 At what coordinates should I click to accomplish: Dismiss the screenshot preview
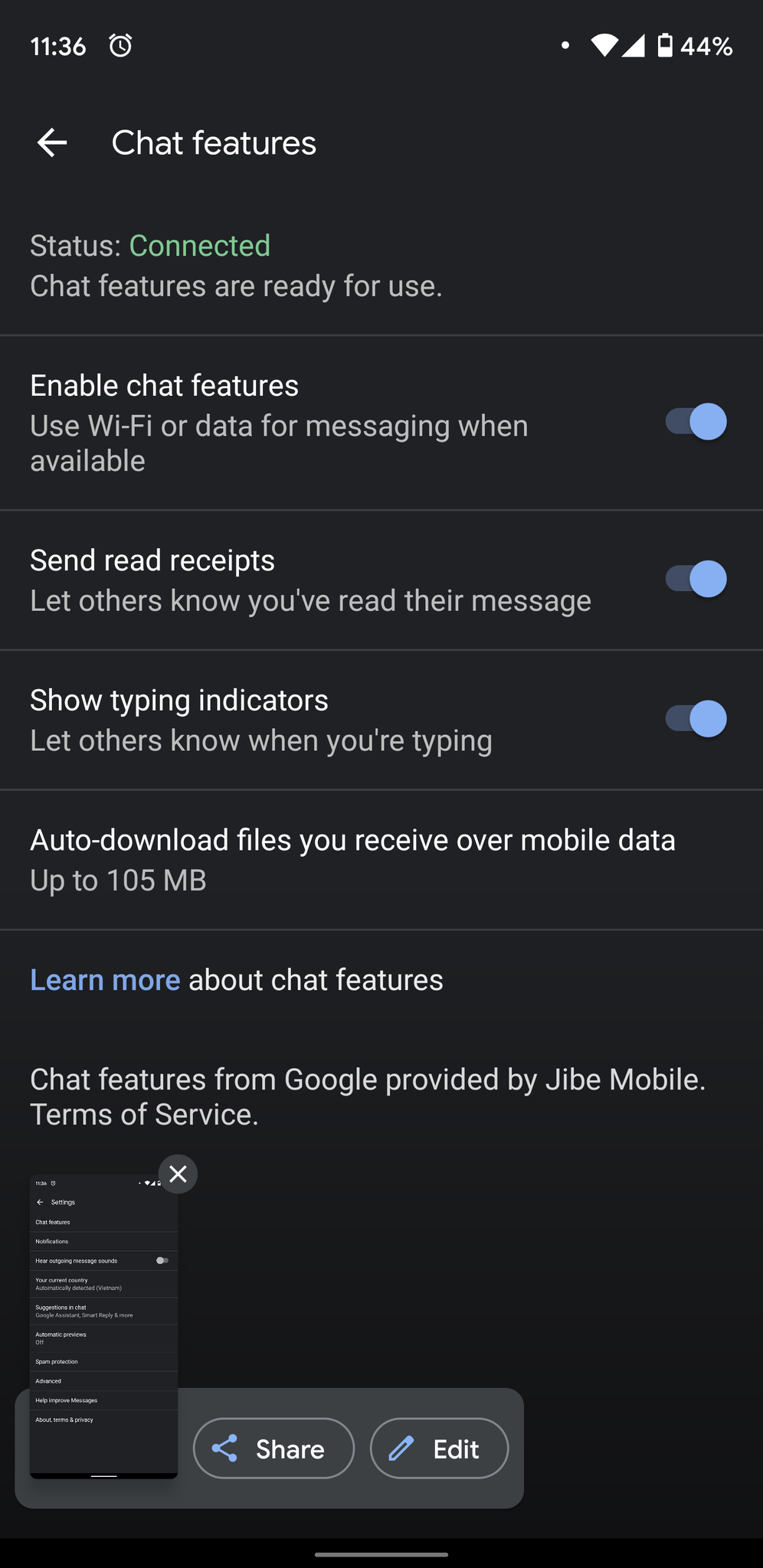coord(178,1174)
